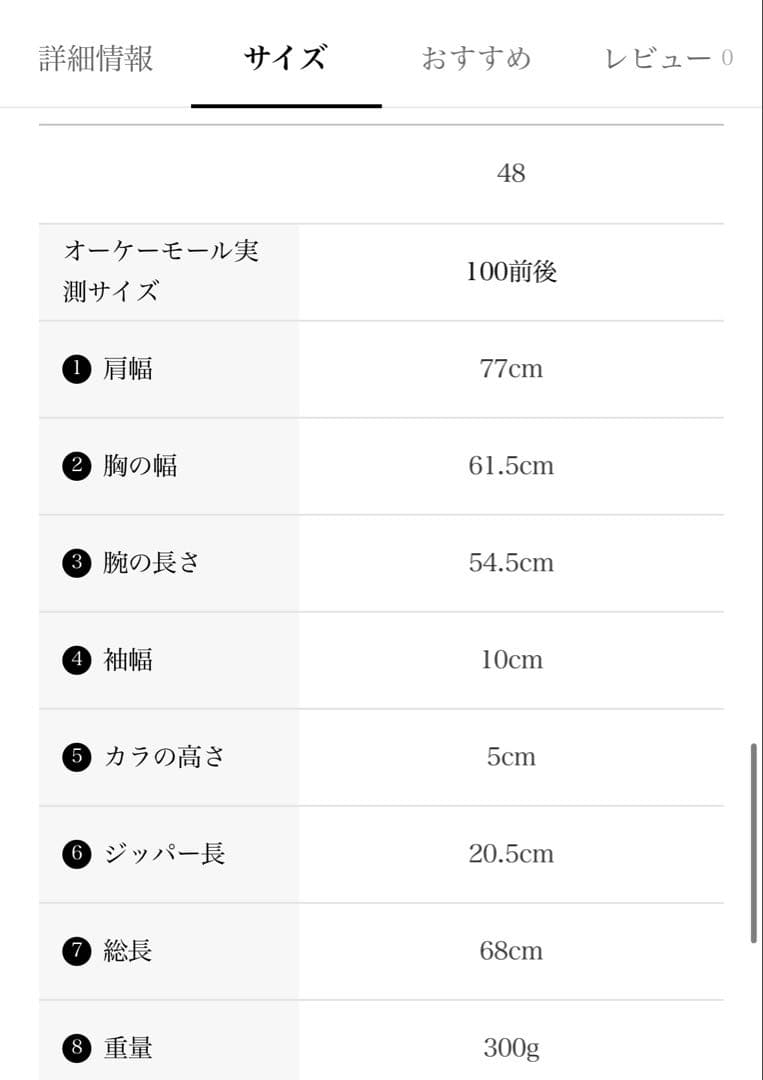
Task: Click the ❽ badge beside 重量
Action: (76, 1048)
